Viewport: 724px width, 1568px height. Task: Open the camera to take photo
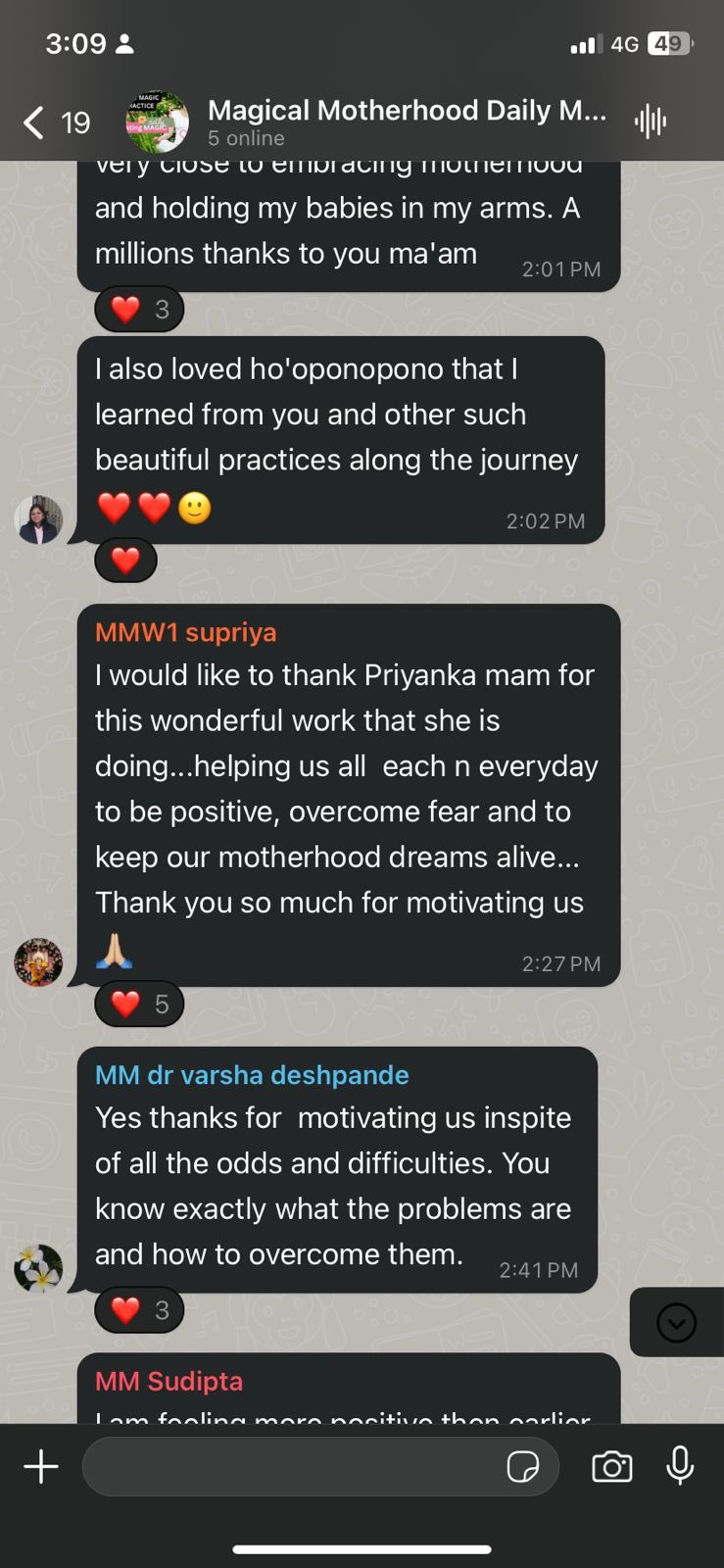coord(612,1467)
